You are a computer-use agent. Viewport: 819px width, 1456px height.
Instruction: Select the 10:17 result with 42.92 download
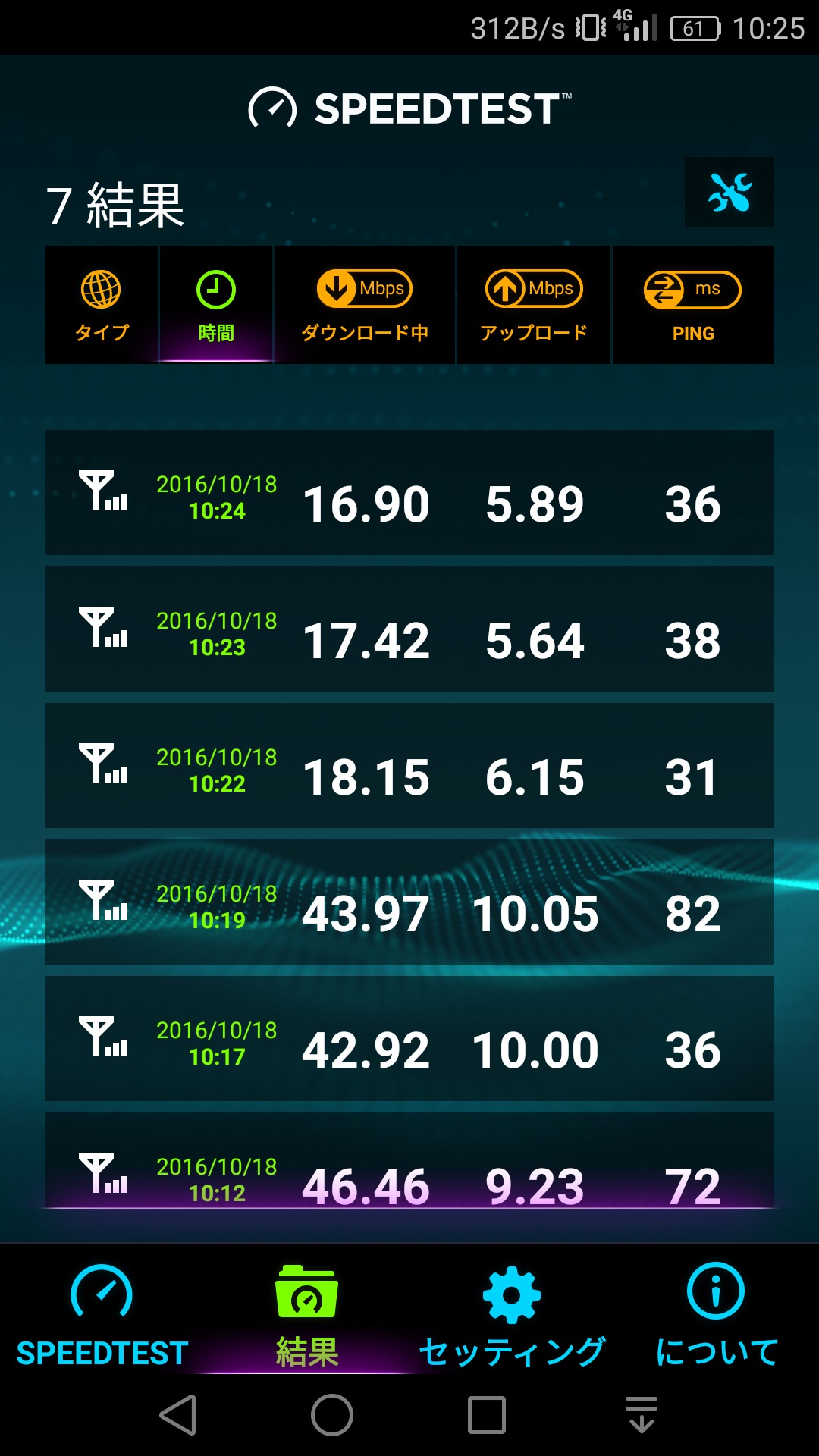[x=409, y=1039]
